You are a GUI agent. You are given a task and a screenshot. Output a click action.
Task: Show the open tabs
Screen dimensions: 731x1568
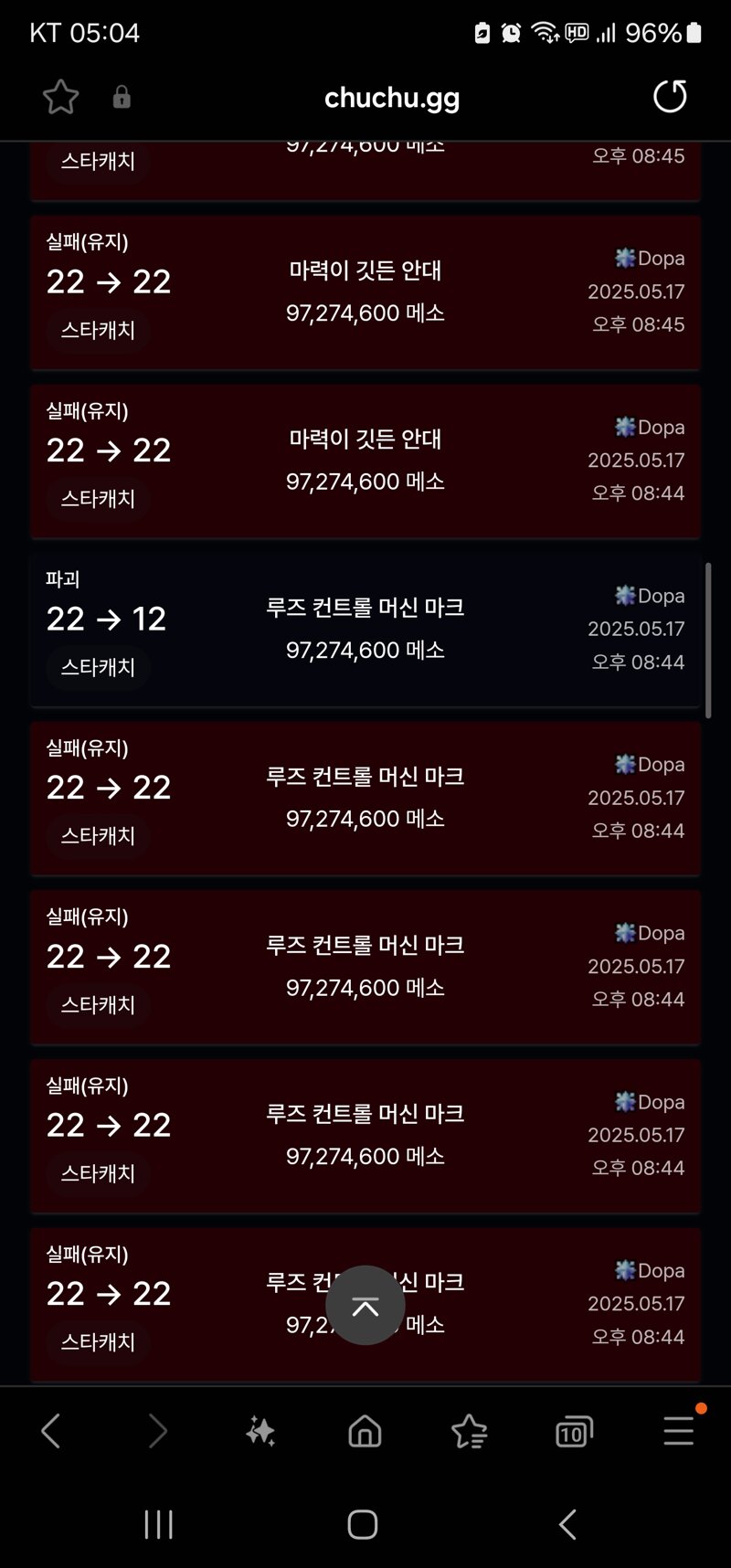click(574, 1431)
